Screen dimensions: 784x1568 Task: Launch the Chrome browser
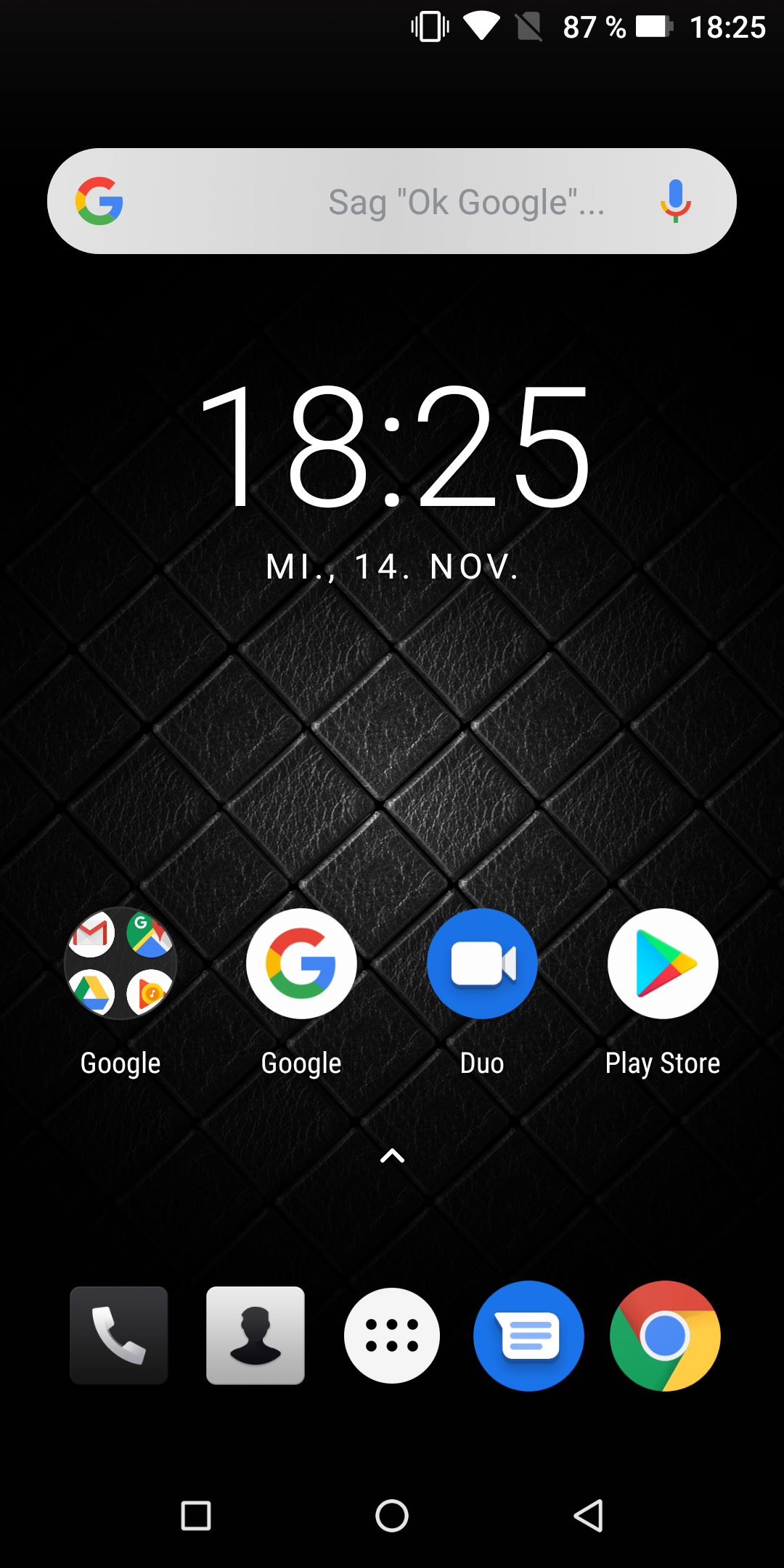pos(665,1336)
